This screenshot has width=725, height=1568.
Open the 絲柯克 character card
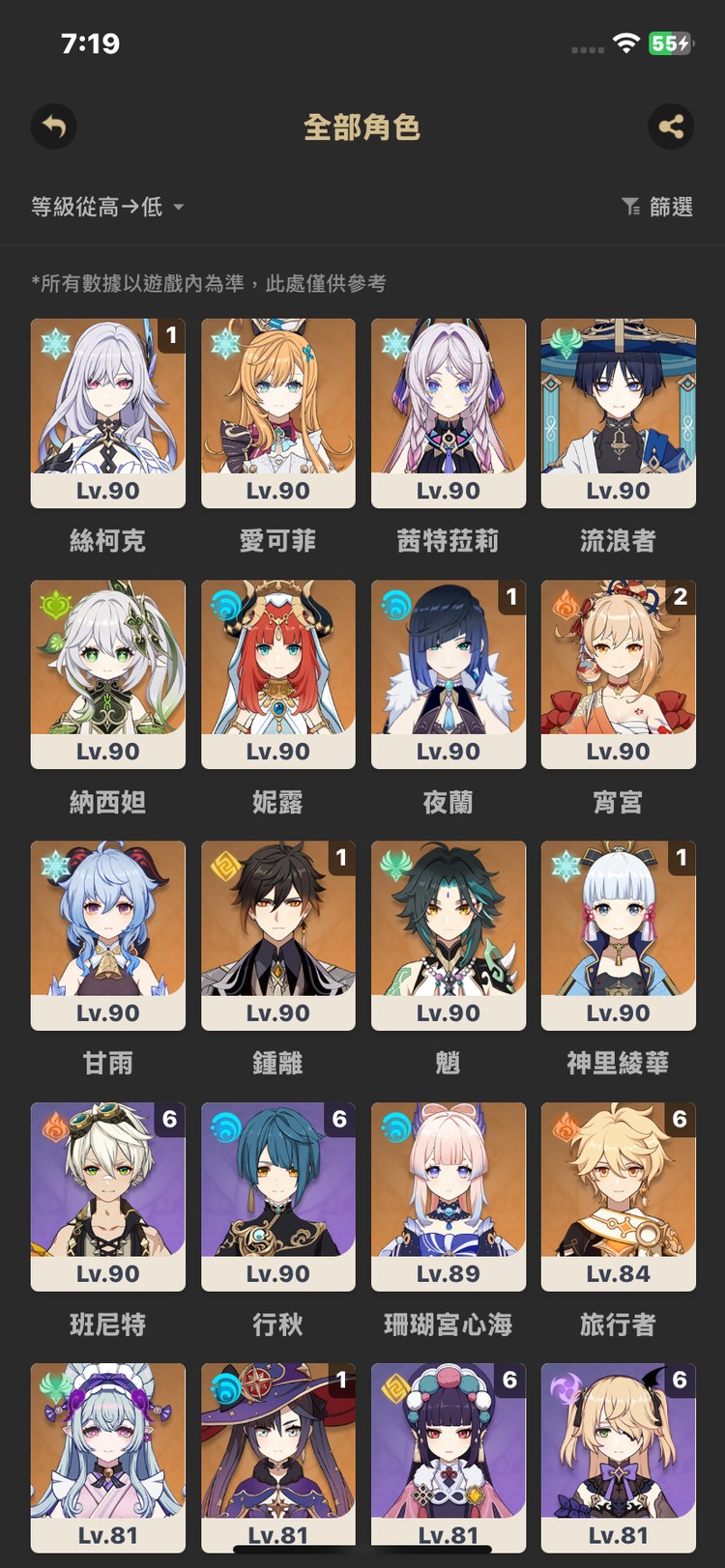coord(108,413)
